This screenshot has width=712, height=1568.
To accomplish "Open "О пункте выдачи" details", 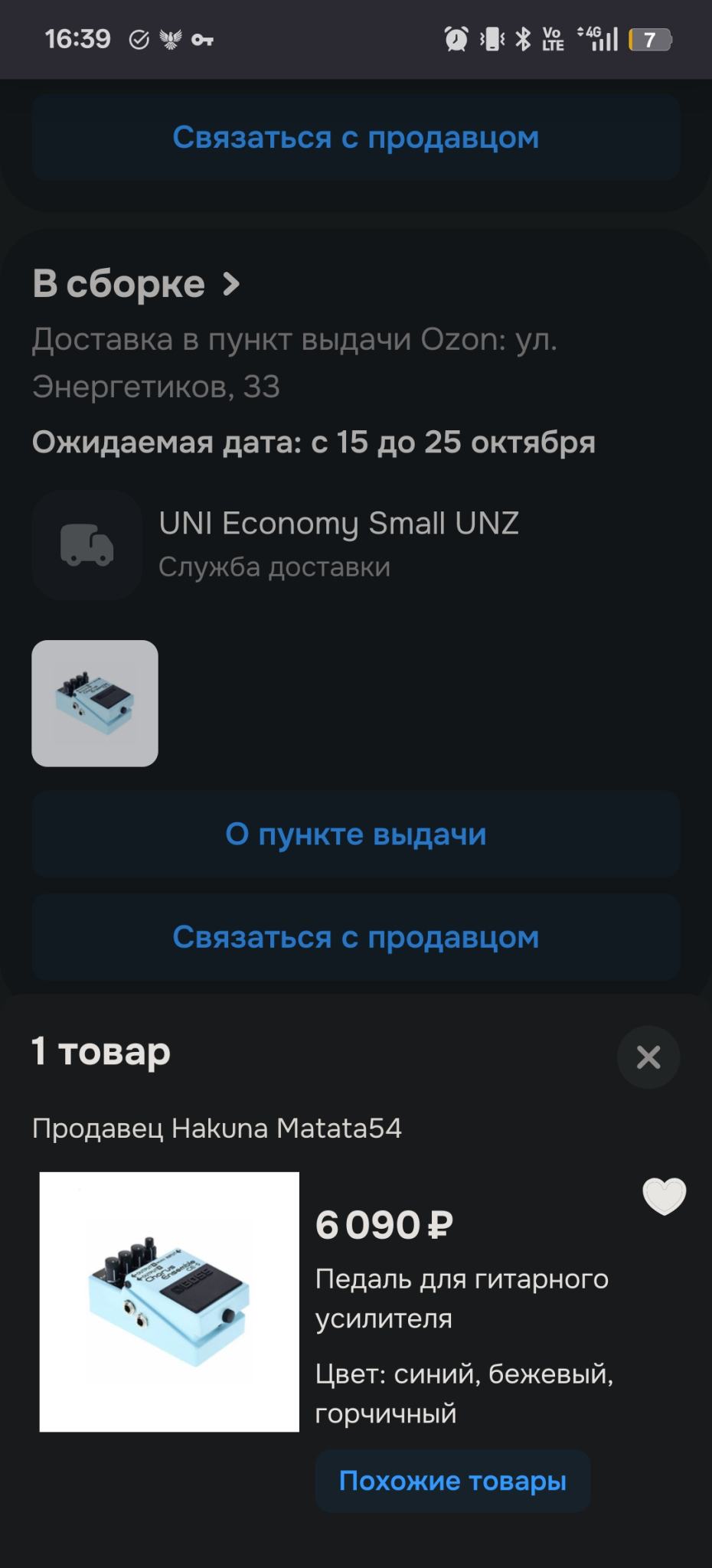I will (x=355, y=834).
